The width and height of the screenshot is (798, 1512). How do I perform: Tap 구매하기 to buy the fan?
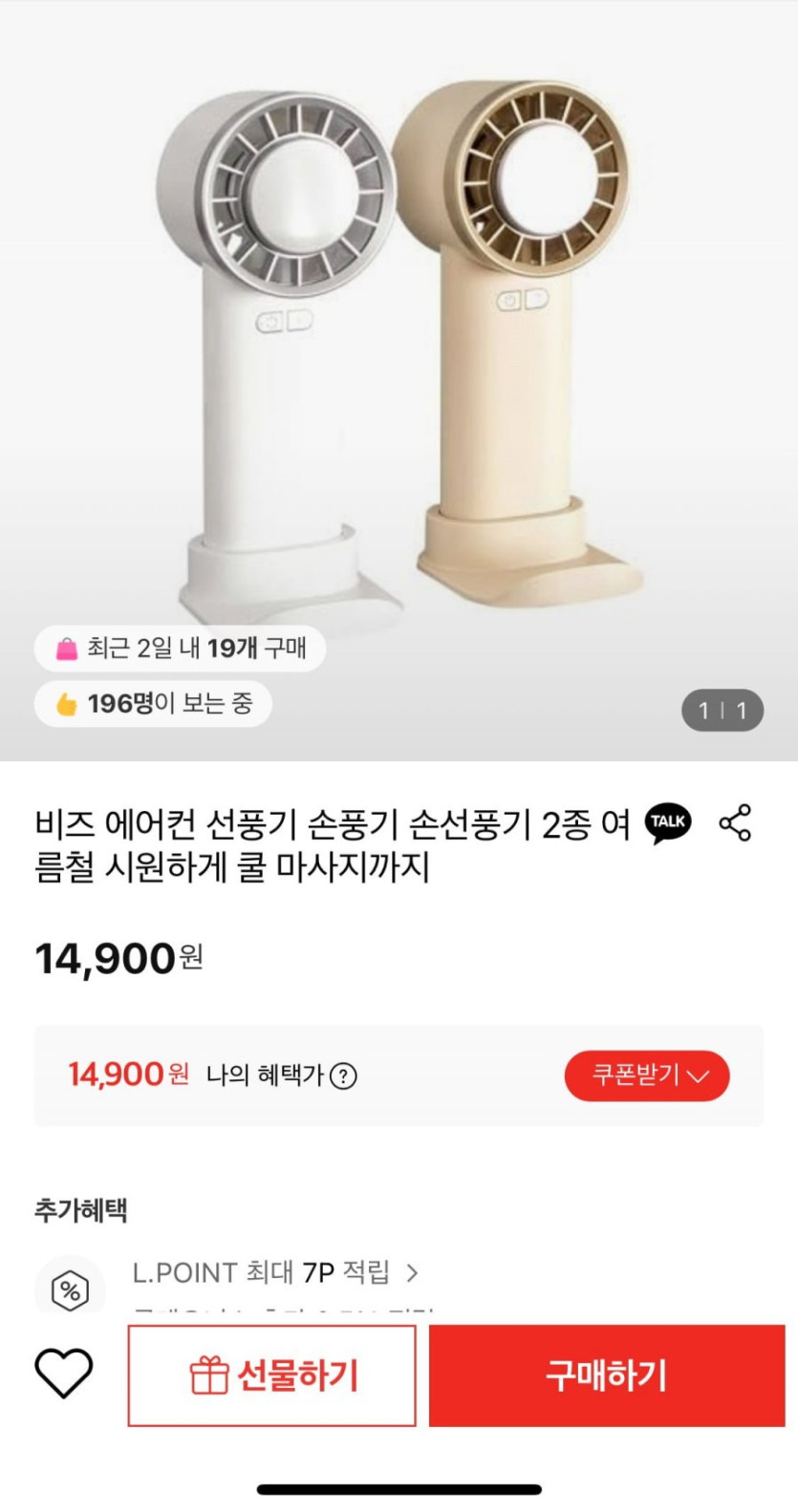coord(606,1375)
